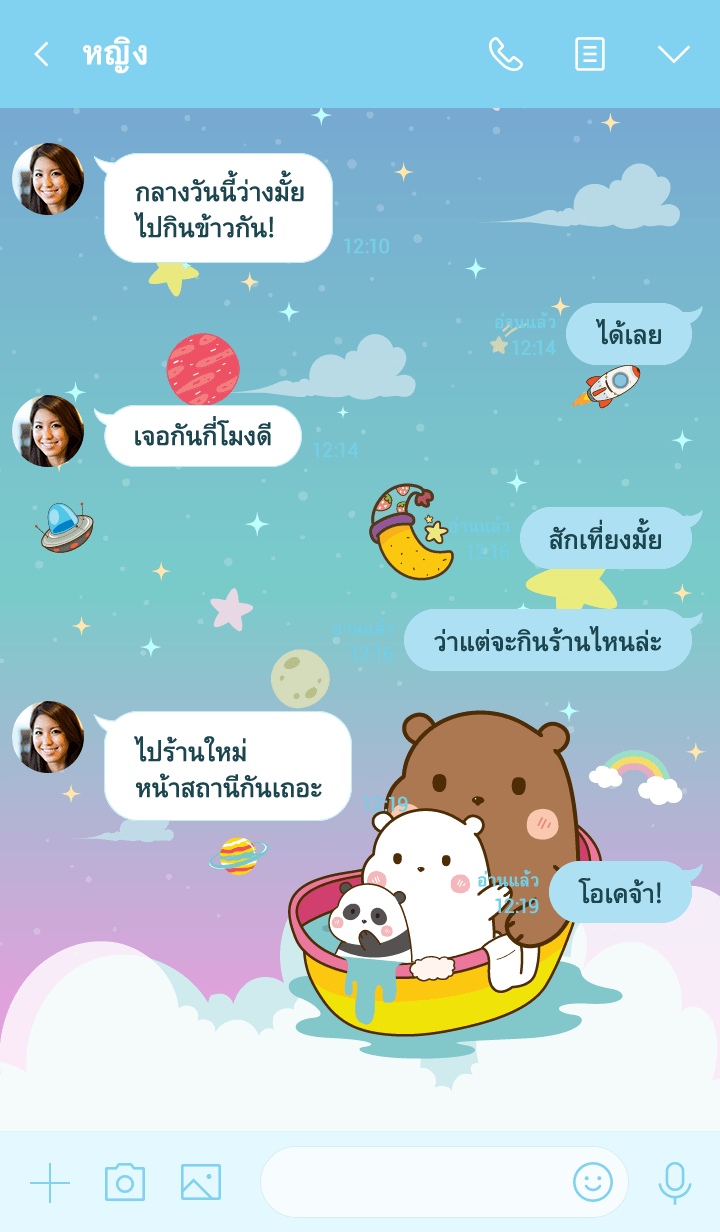Open the camera to take a photo
The height and width of the screenshot is (1232, 720).
click(x=125, y=1182)
